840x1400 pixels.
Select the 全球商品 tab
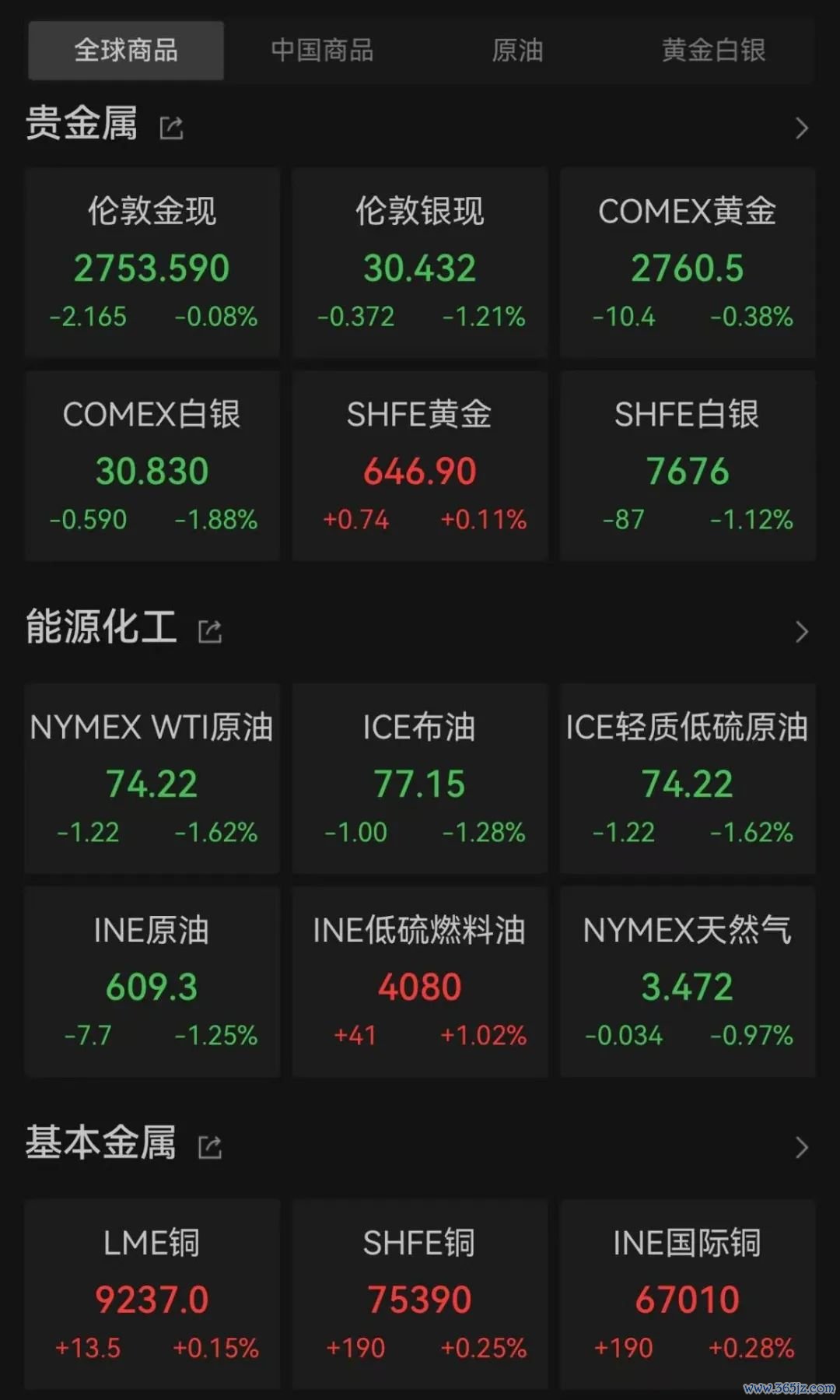pyautogui.click(x=126, y=51)
